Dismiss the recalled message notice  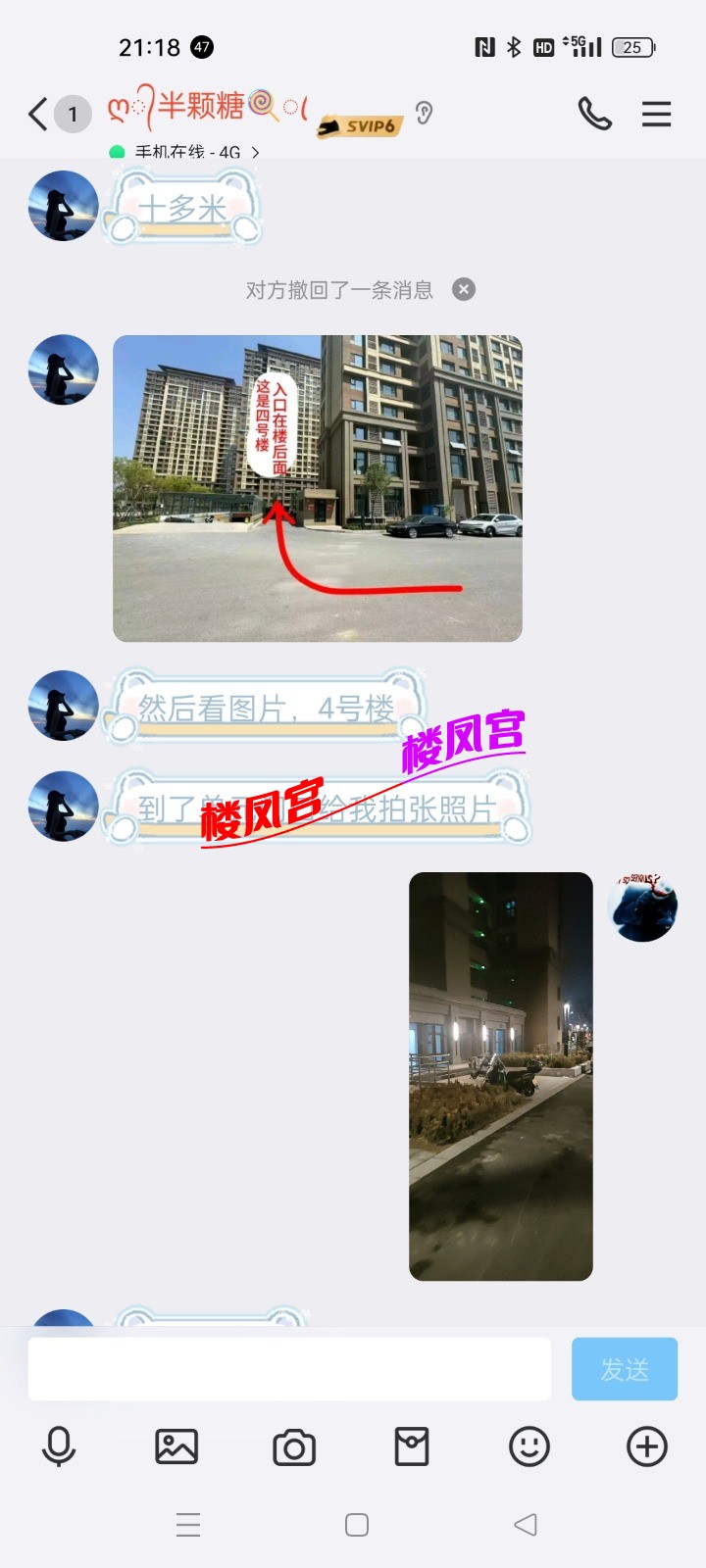(x=464, y=289)
